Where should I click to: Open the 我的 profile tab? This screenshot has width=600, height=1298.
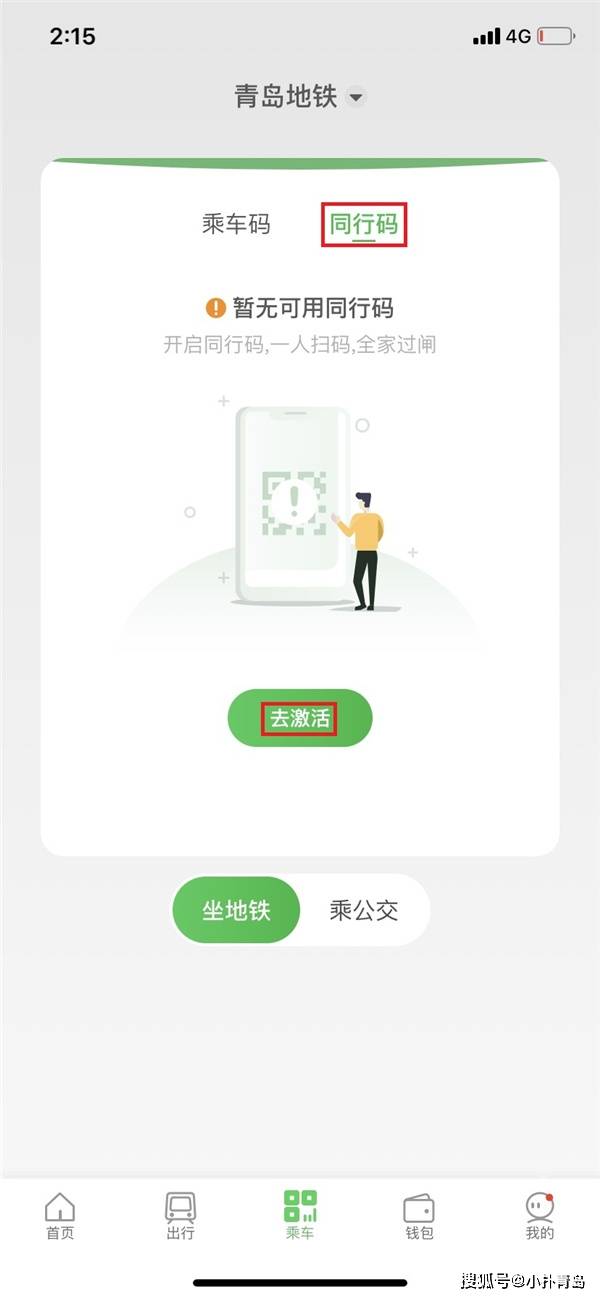point(539,1215)
